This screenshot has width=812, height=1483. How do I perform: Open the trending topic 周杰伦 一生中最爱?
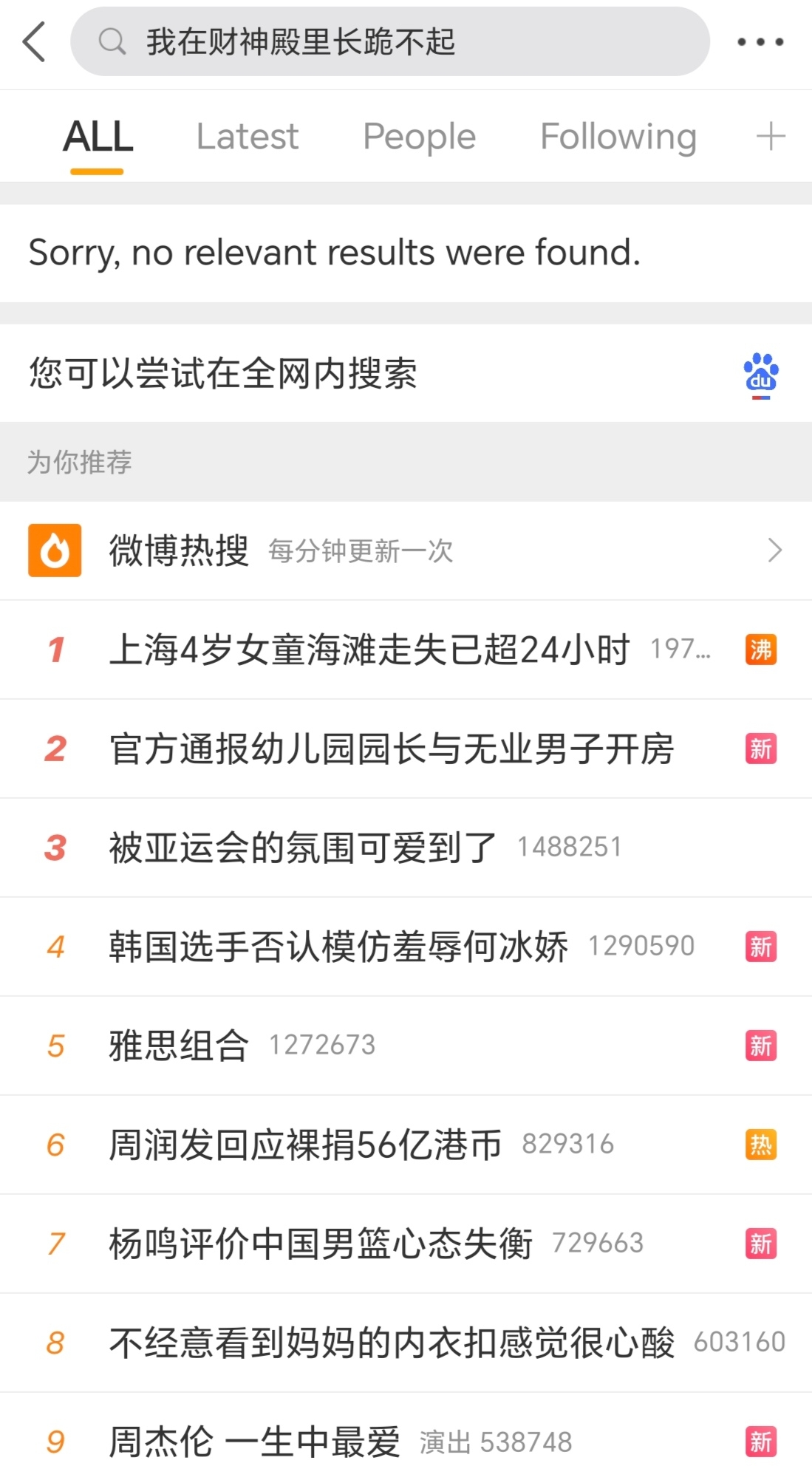pos(254,1442)
